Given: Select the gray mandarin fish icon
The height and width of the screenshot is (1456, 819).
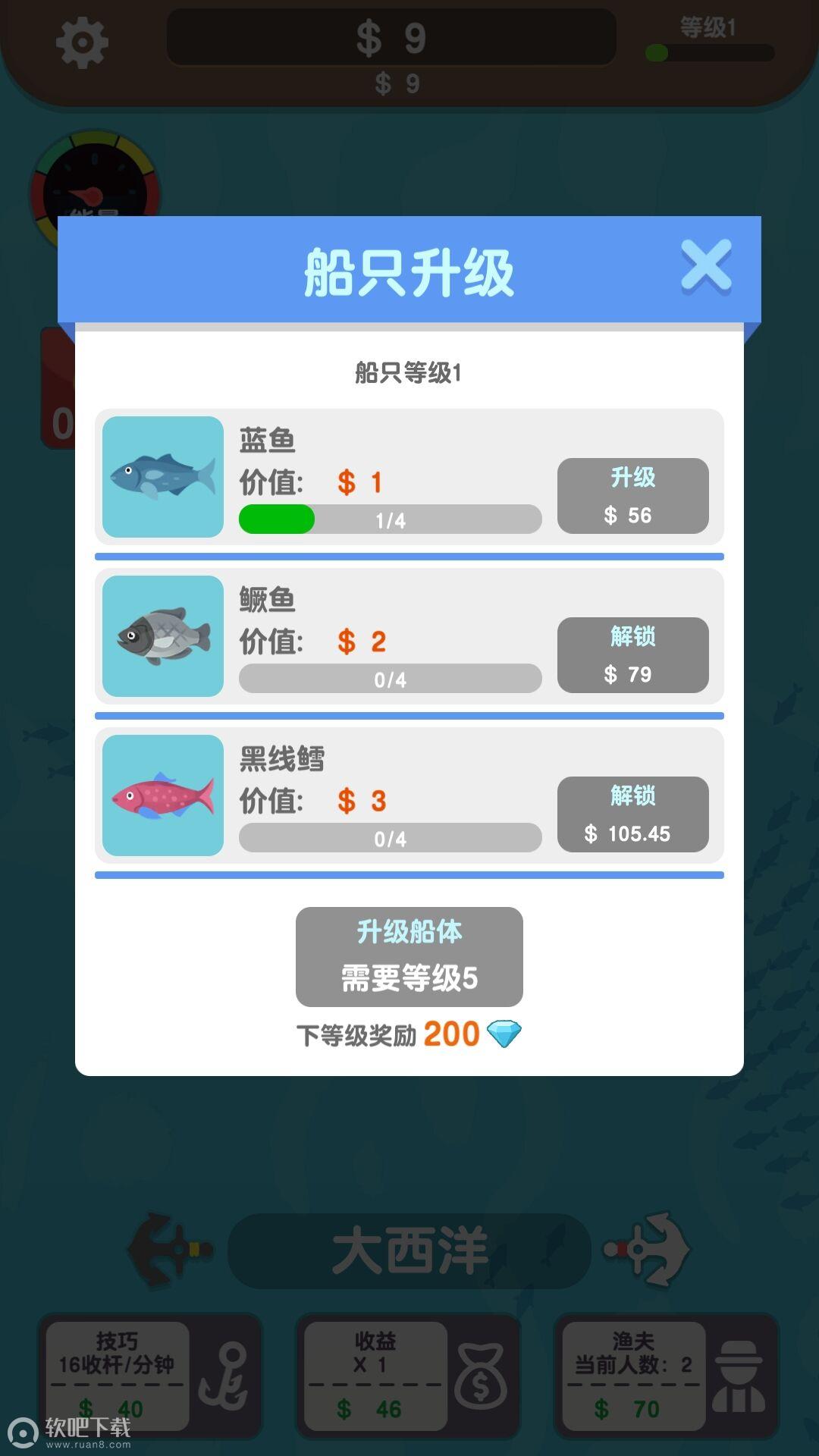Looking at the screenshot, I should pos(162,635).
